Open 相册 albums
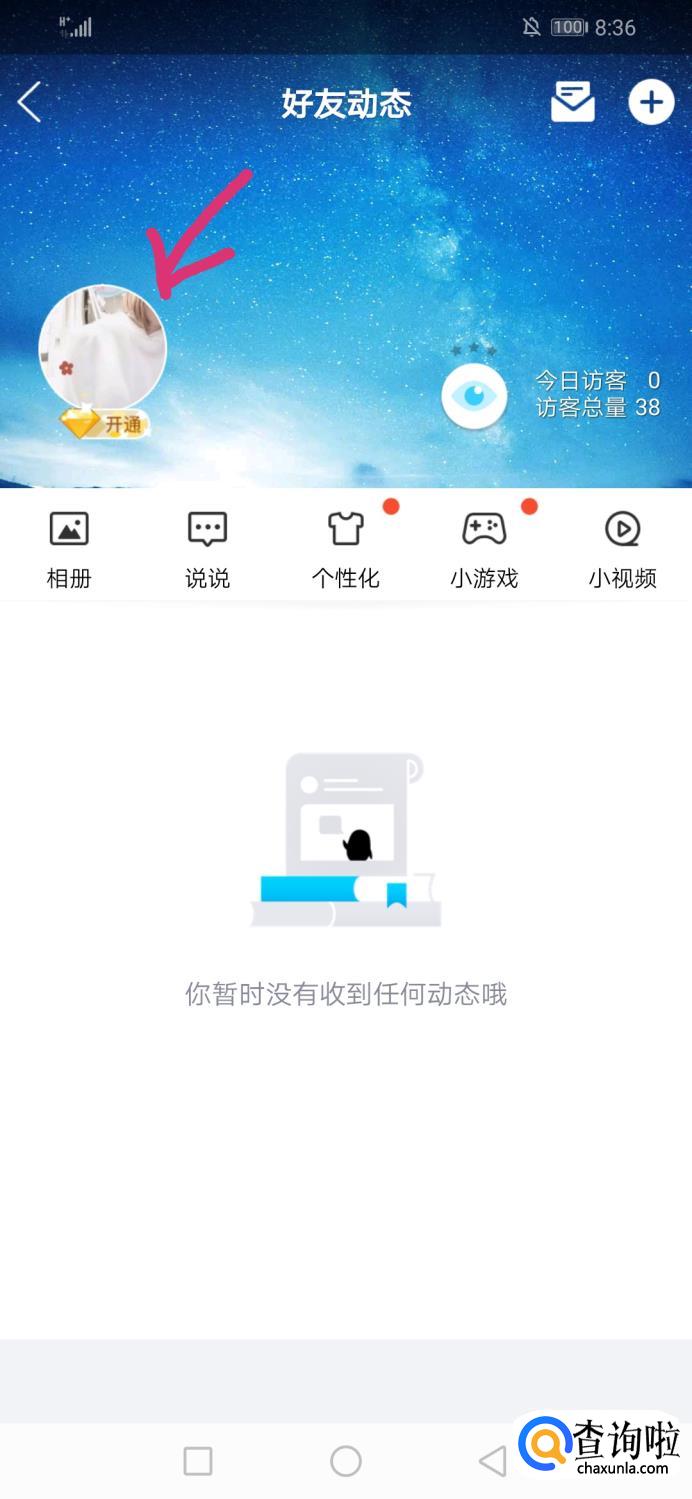This screenshot has width=692, height=1499. 69,548
